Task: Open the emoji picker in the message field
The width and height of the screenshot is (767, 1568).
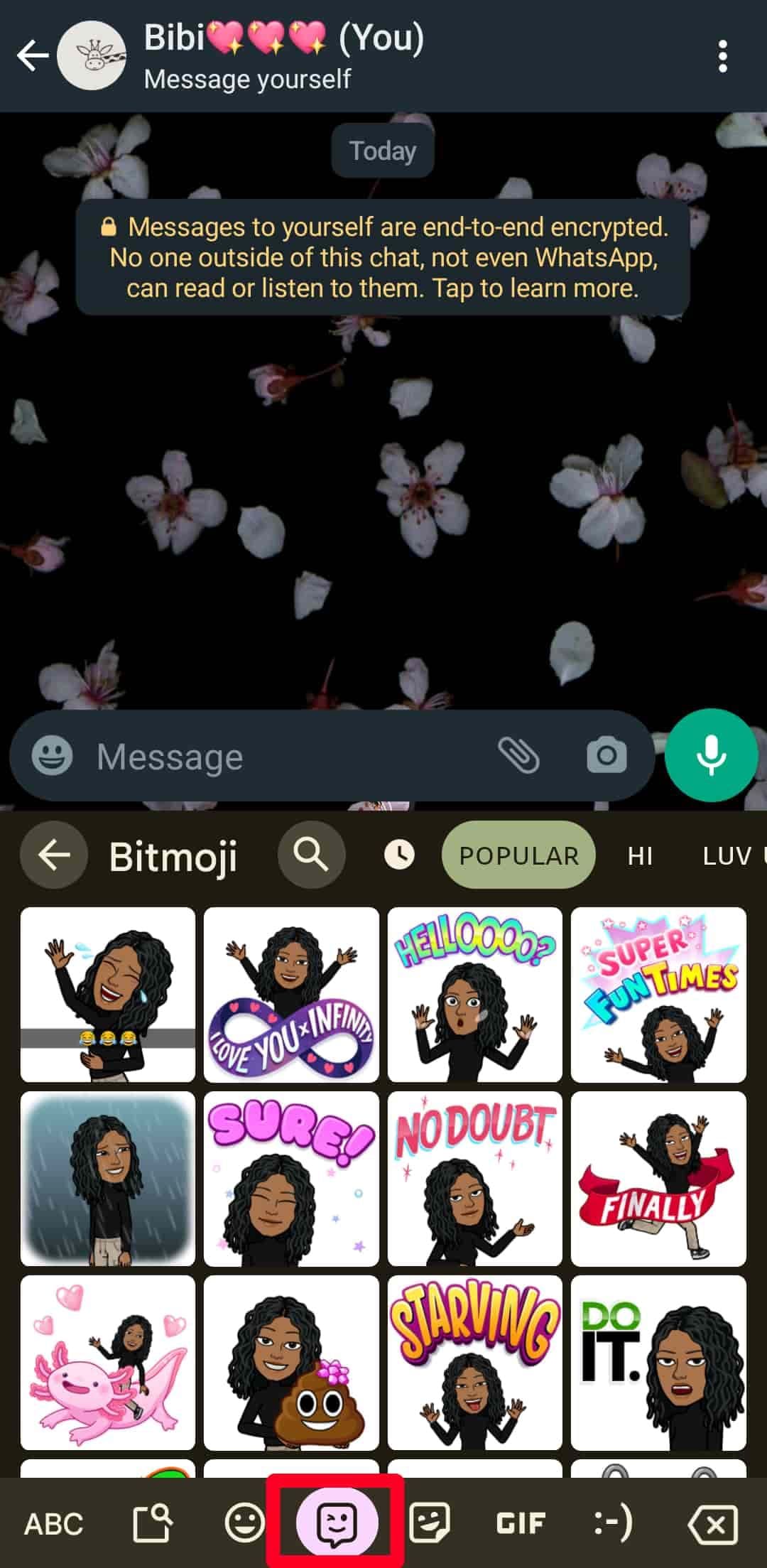Action: [54, 755]
